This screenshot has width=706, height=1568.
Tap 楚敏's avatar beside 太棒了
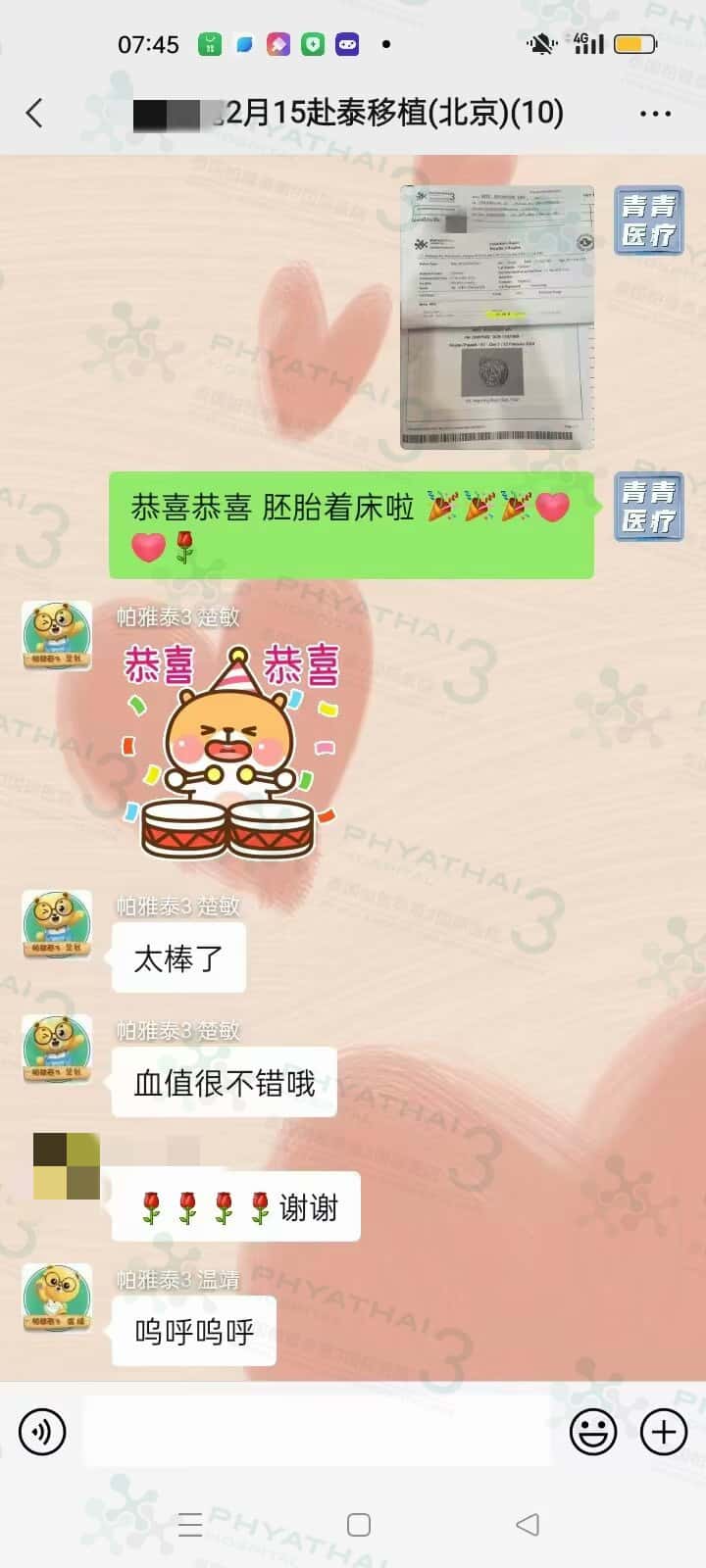click(x=57, y=924)
